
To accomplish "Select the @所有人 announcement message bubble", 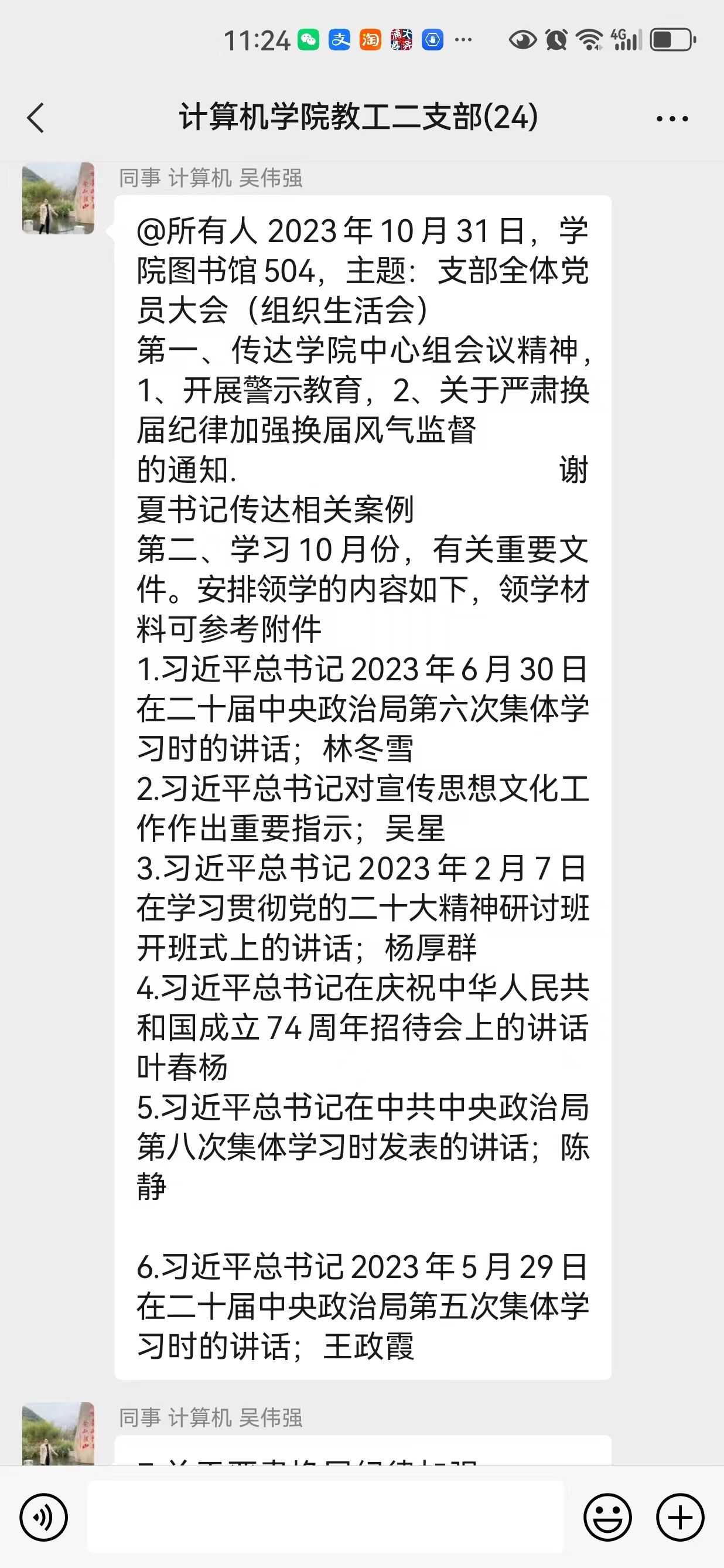I will tap(362, 791).
